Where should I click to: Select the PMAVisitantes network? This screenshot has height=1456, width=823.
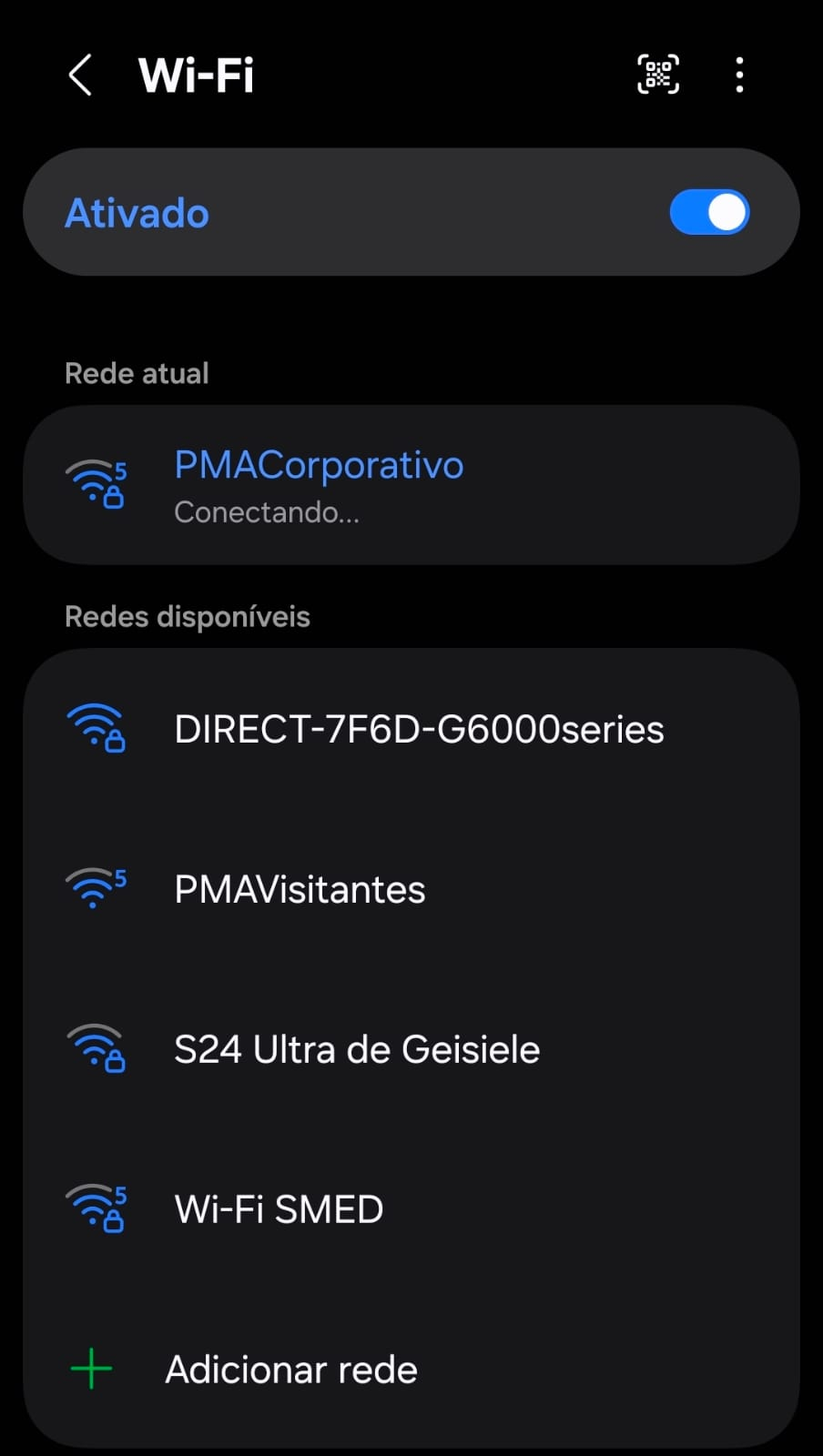click(411, 889)
